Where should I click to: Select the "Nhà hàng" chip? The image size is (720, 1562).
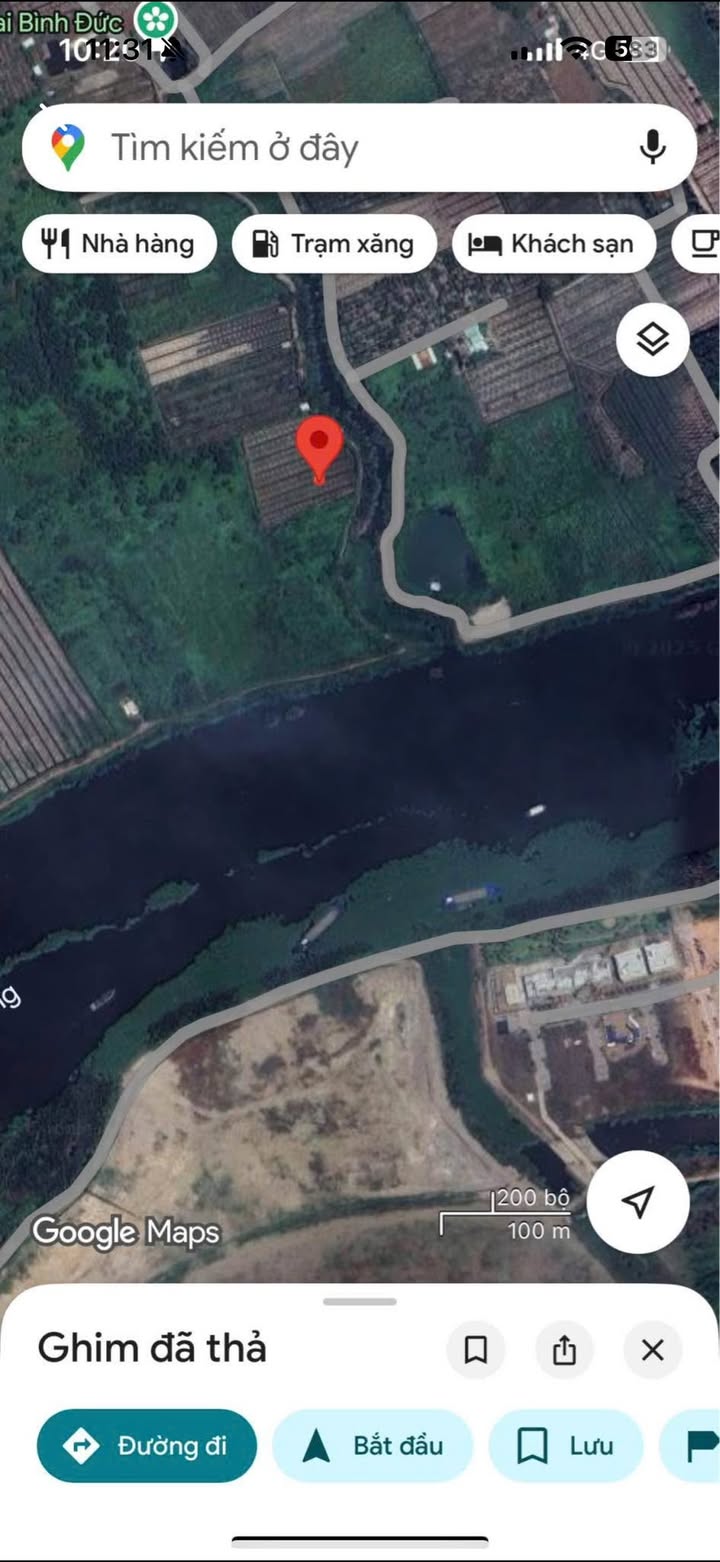(119, 244)
